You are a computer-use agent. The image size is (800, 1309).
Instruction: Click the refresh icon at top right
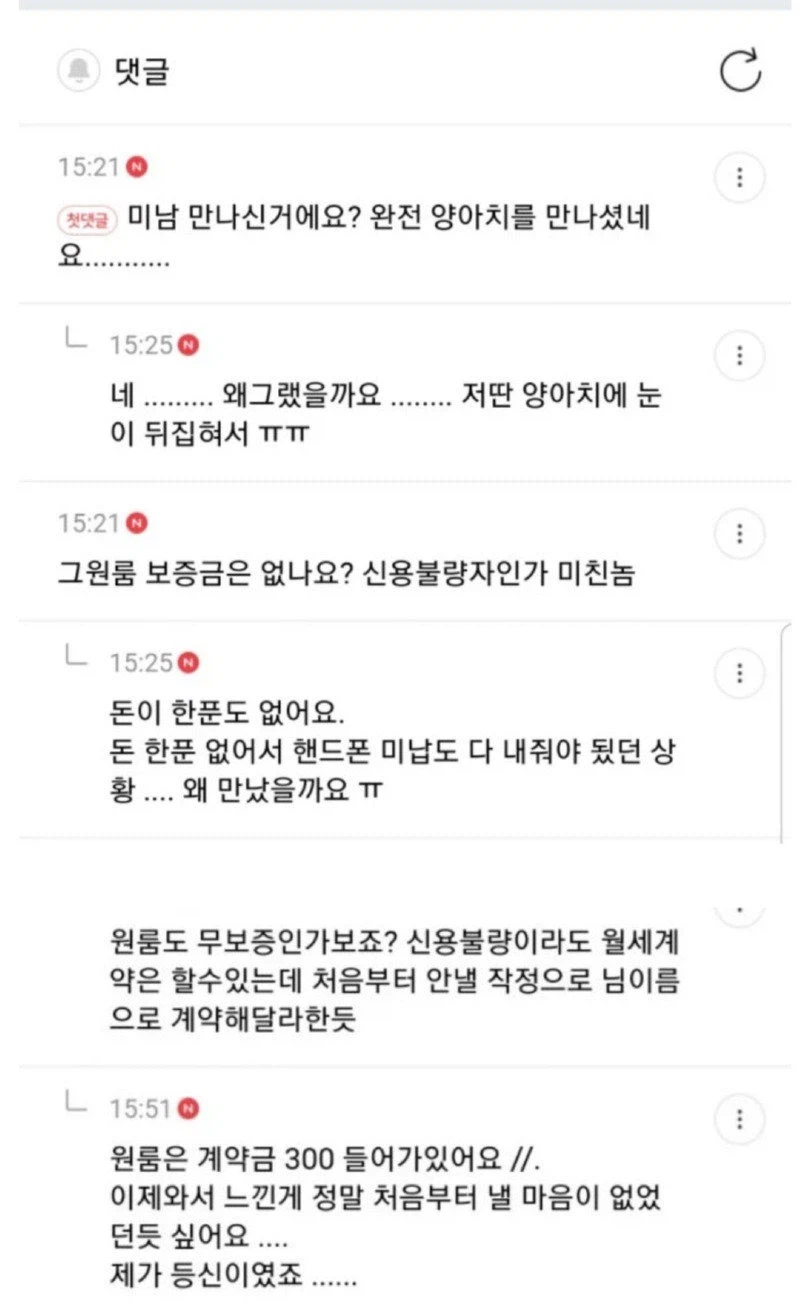(740, 71)
